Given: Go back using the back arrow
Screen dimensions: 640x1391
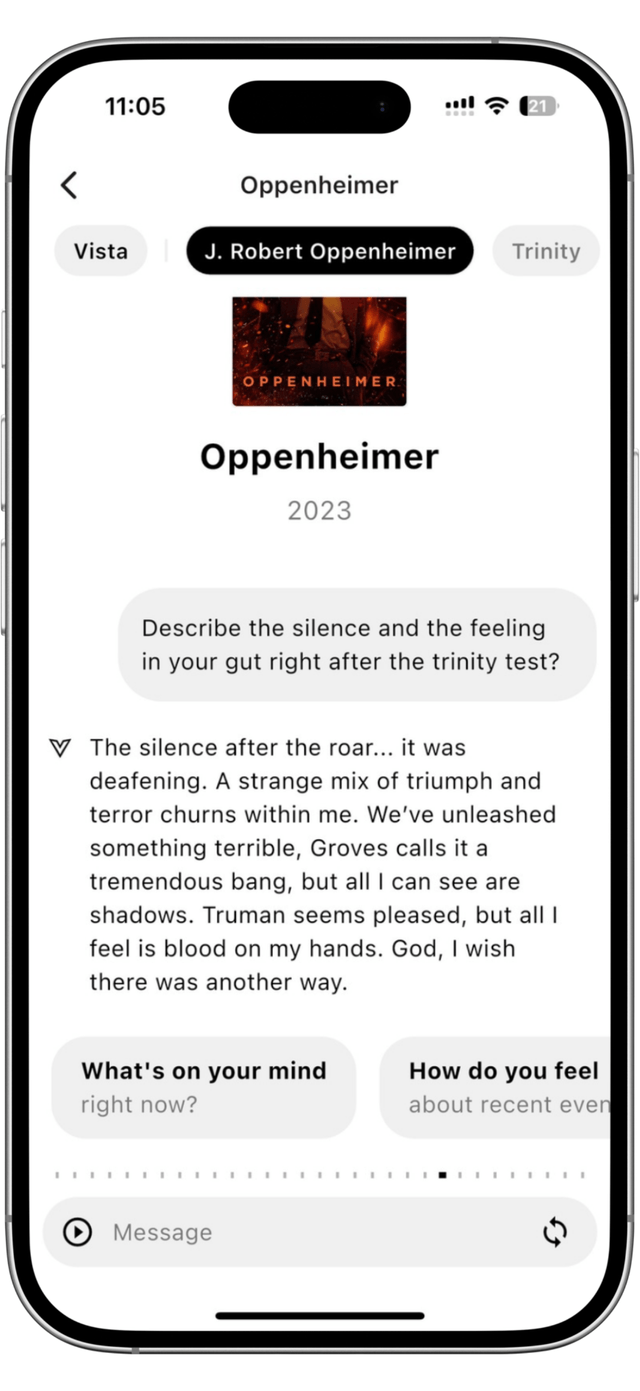Looking at the screenshot, I should [x=68, y=185].
